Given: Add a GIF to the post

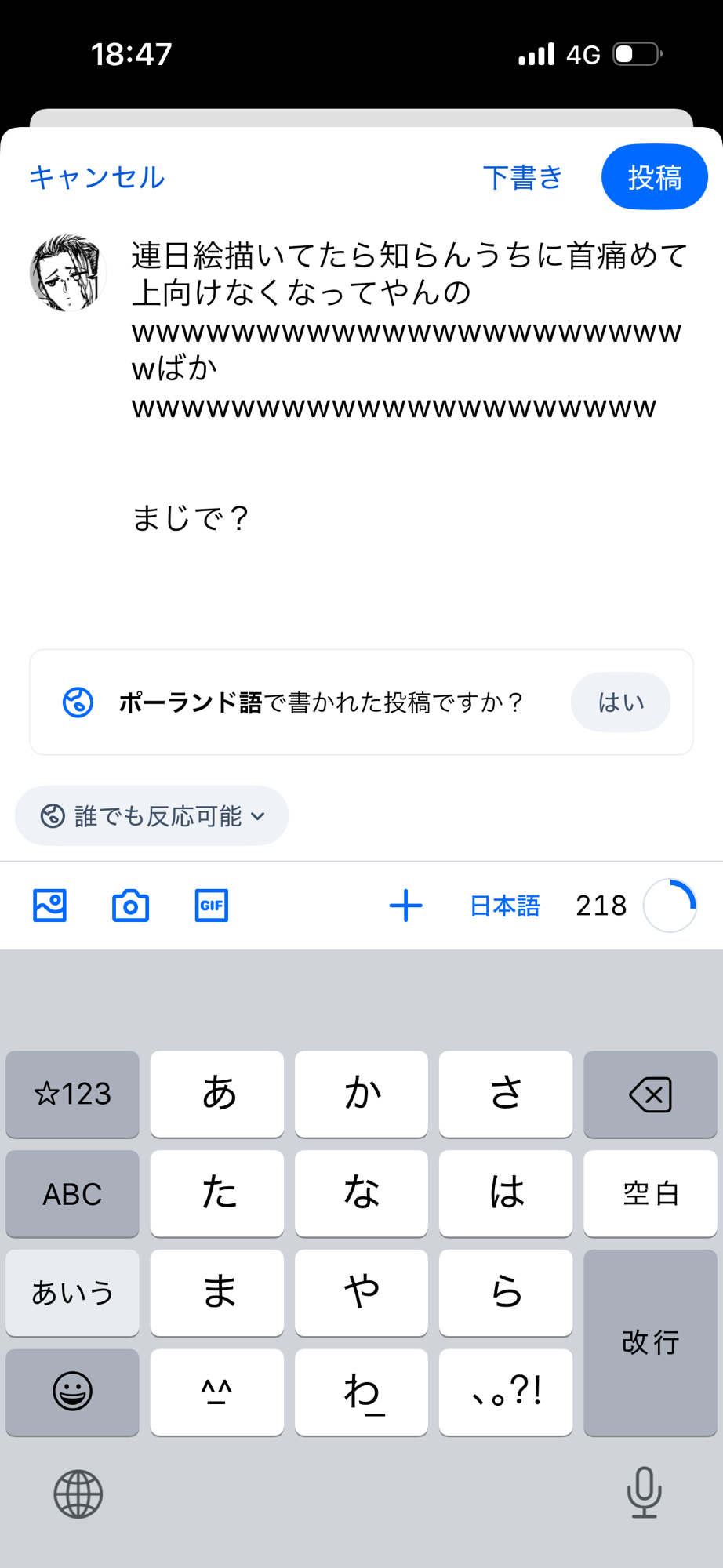Looking at the screenshot, I should coord(212,906).
